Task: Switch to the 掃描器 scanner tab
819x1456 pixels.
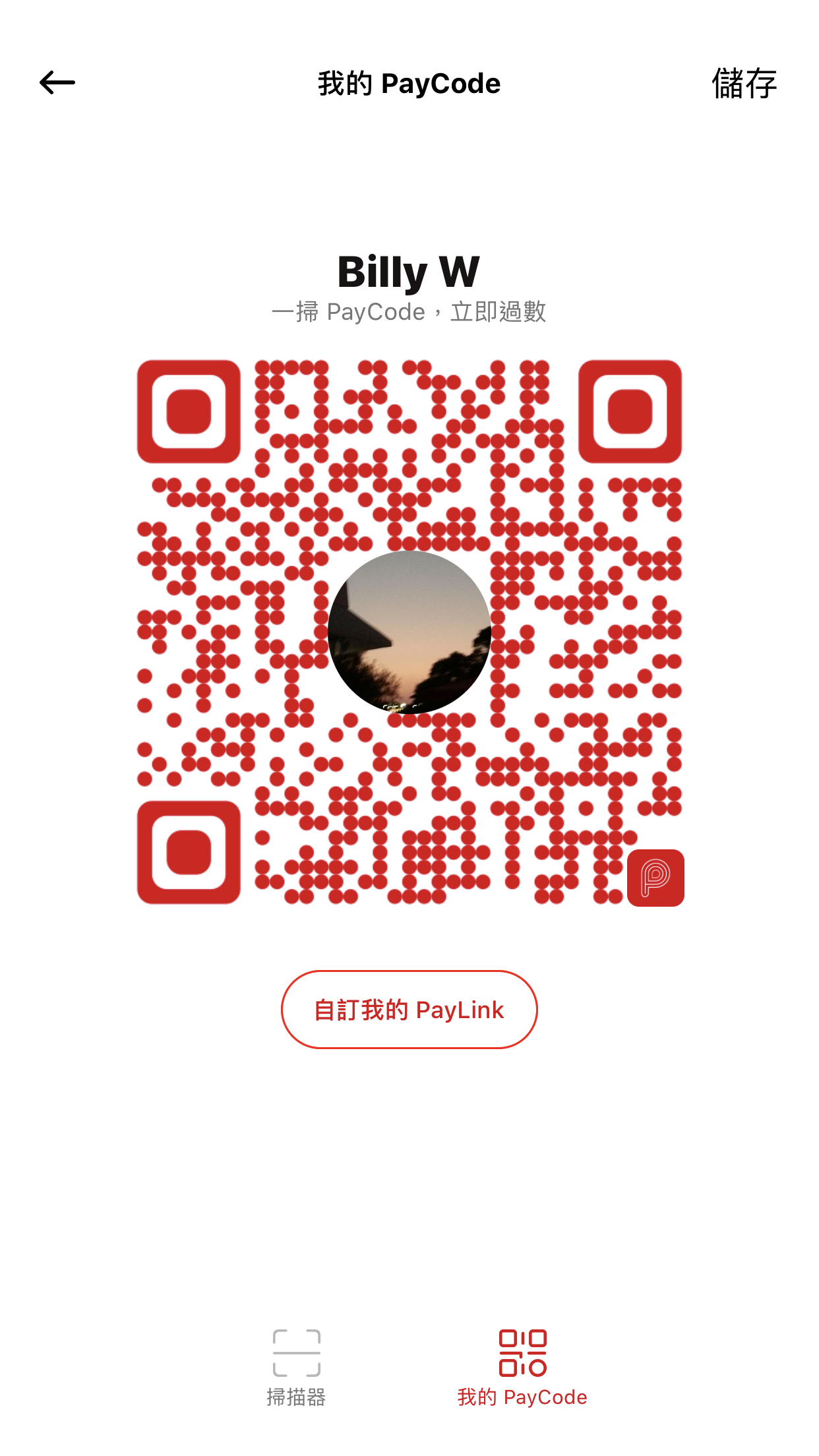Action: click(x=296, y=1368)
